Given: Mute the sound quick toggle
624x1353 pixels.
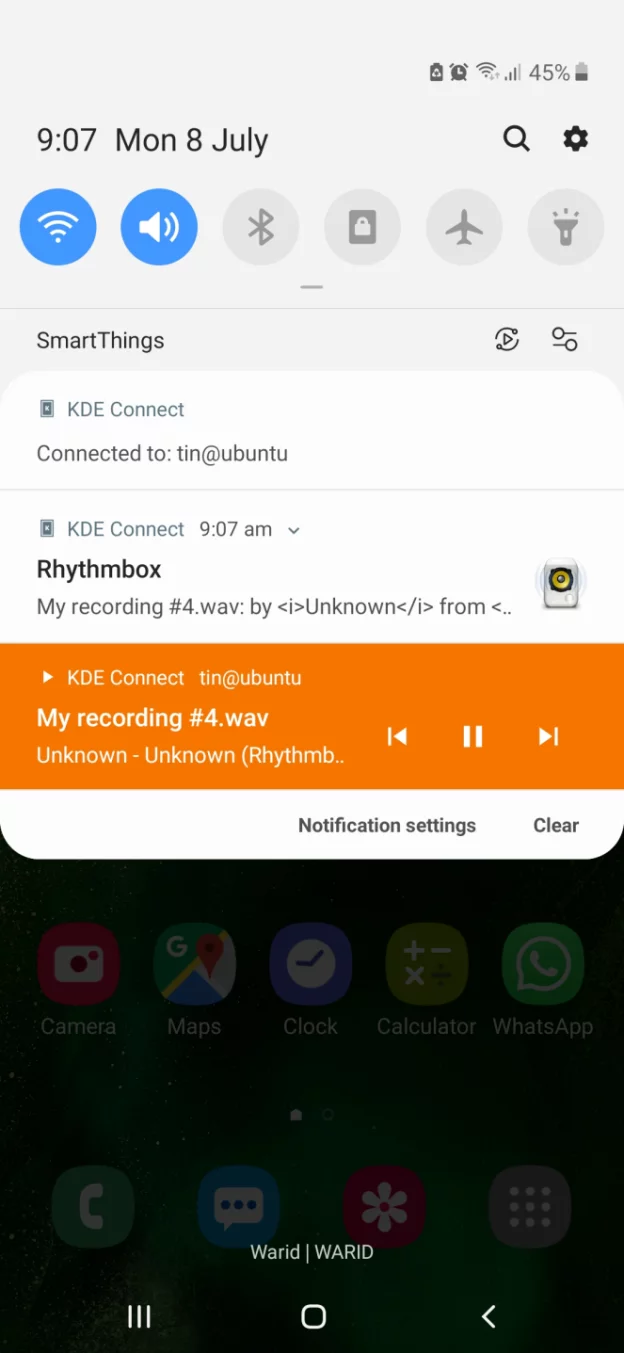Looking at the screenshot, I should [x=159, y=228].
